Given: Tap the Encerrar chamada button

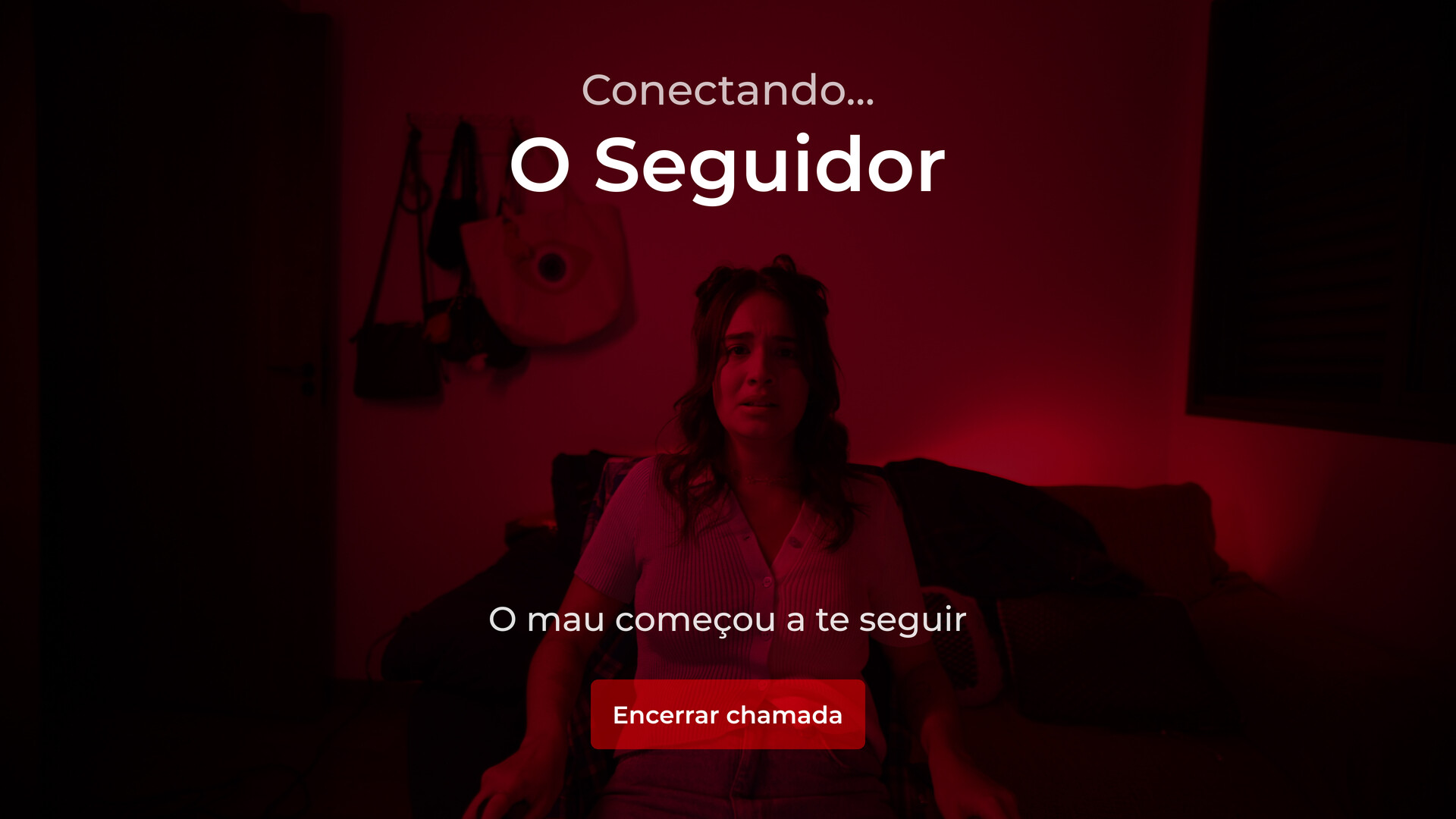Looking at the screenshot, I should 727,714.
